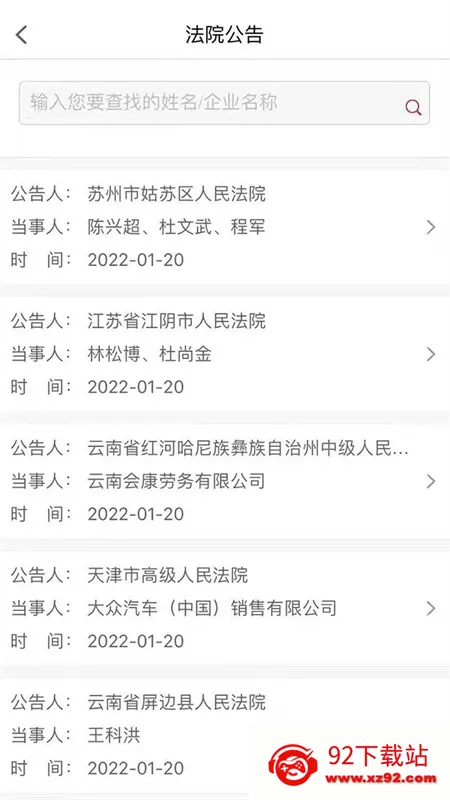Tap the magnifier search icon
Screen dimensions: 450x800
(413, 107)
